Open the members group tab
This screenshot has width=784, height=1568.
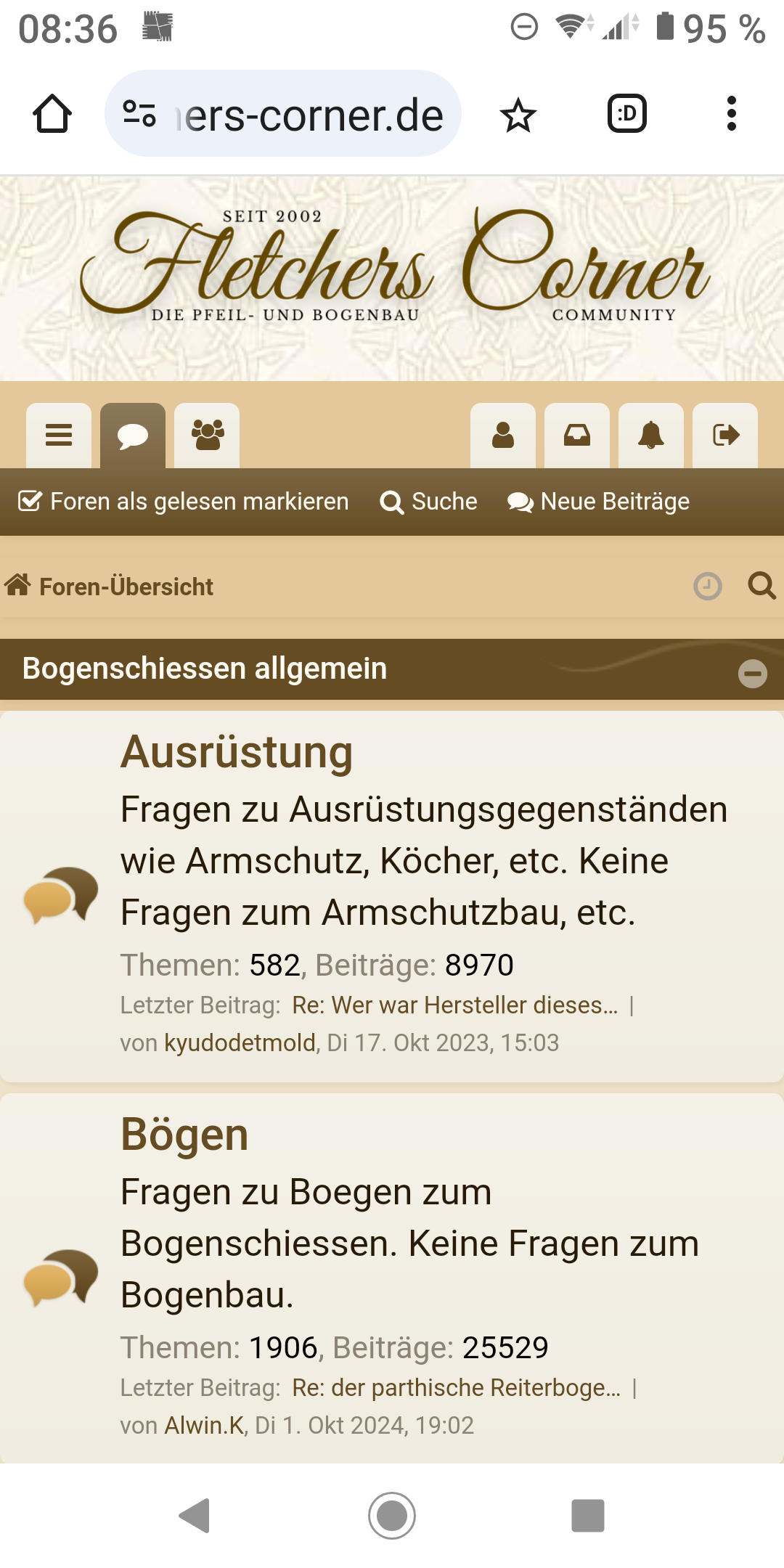click(207, 436)
